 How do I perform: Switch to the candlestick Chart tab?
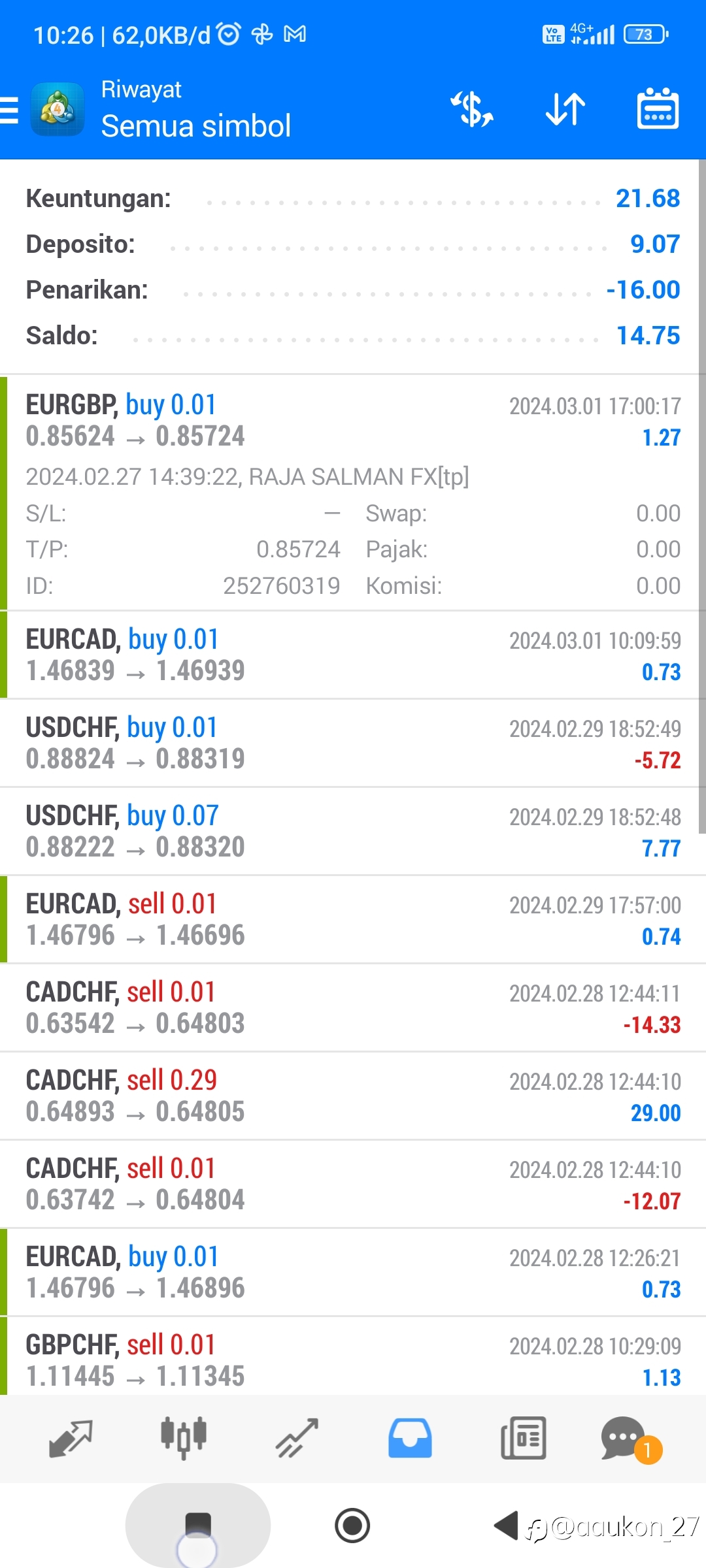pos(184,1438)
